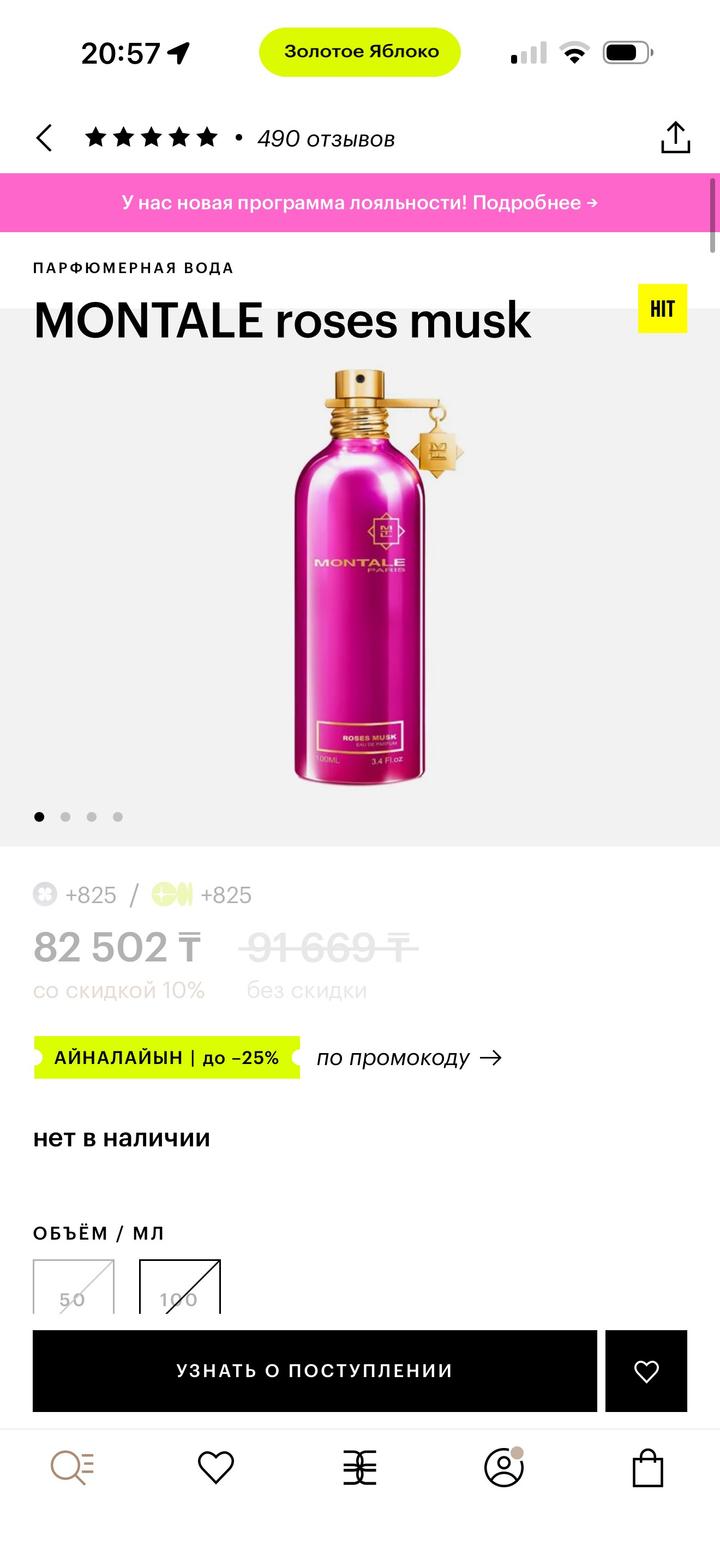Select the 100 ml volume
The height and width of the screenshot is (1564, 720).
[x=179, y=1287]
